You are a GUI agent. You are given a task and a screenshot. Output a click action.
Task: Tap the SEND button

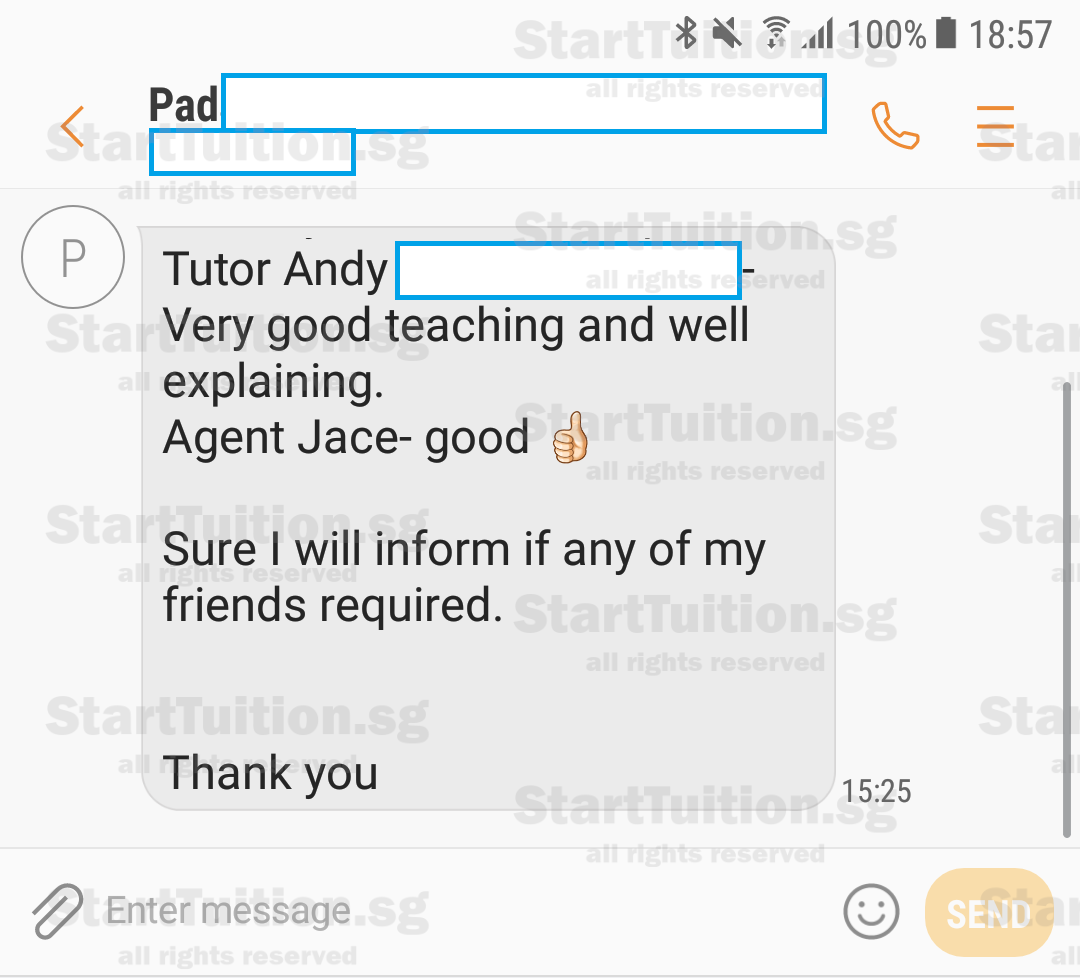coord(988,913)
